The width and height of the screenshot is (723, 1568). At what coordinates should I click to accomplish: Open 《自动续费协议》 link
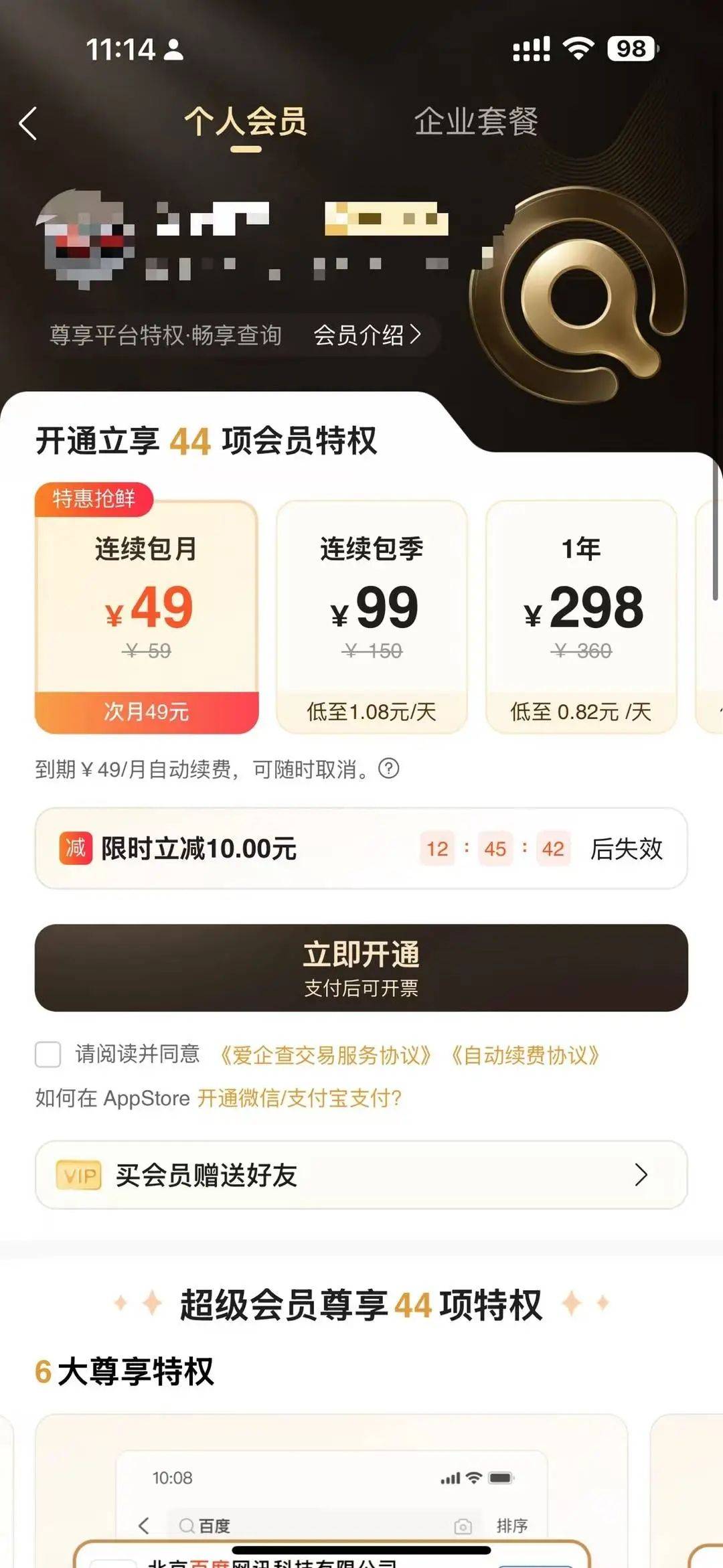525,1056
